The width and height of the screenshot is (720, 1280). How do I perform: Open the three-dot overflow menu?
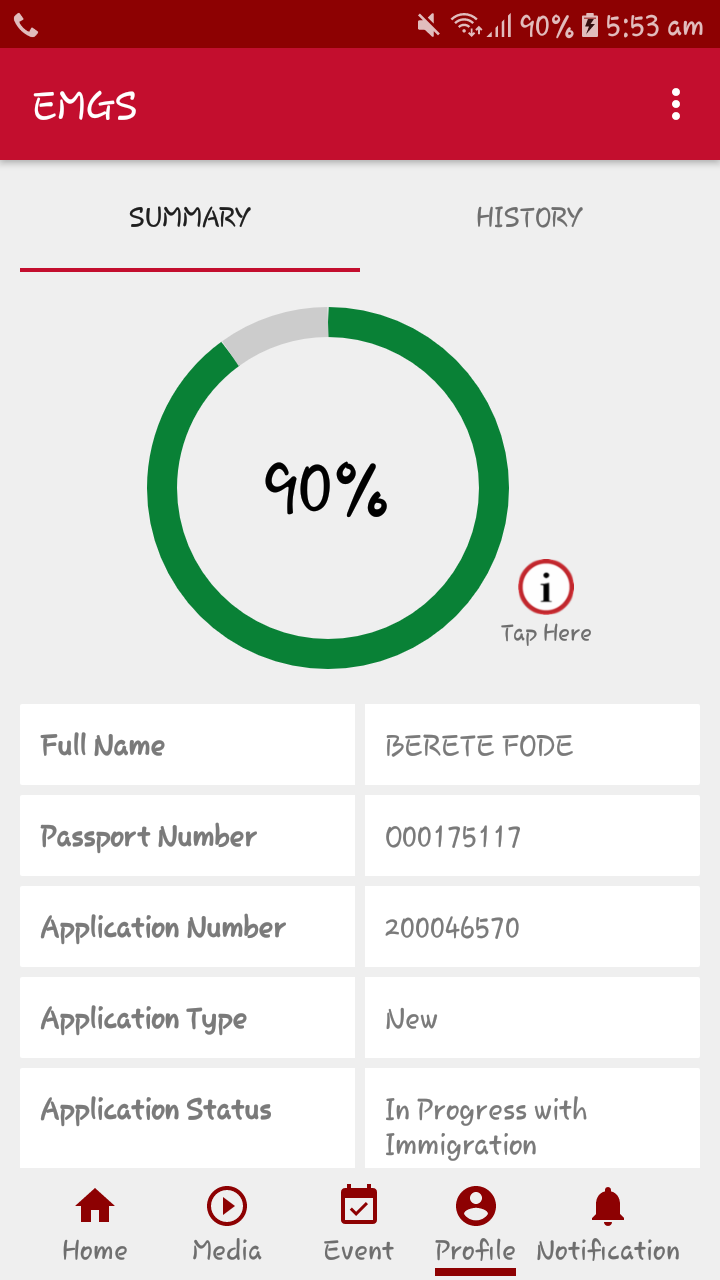(x=676, y=104)
